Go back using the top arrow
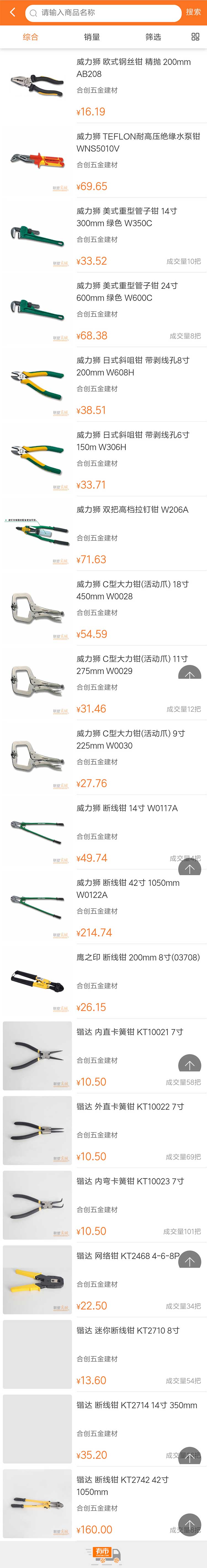207x1568 pixels. point(12,12)
